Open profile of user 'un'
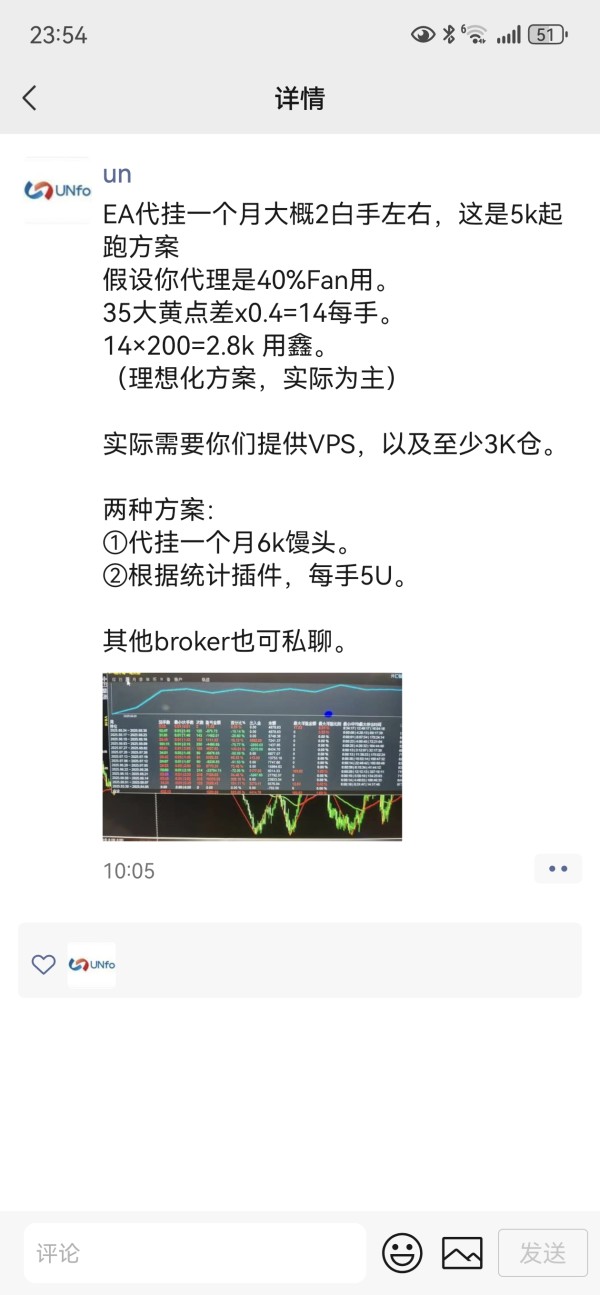This screenshot has height=1295, width=600. (117, 174)
